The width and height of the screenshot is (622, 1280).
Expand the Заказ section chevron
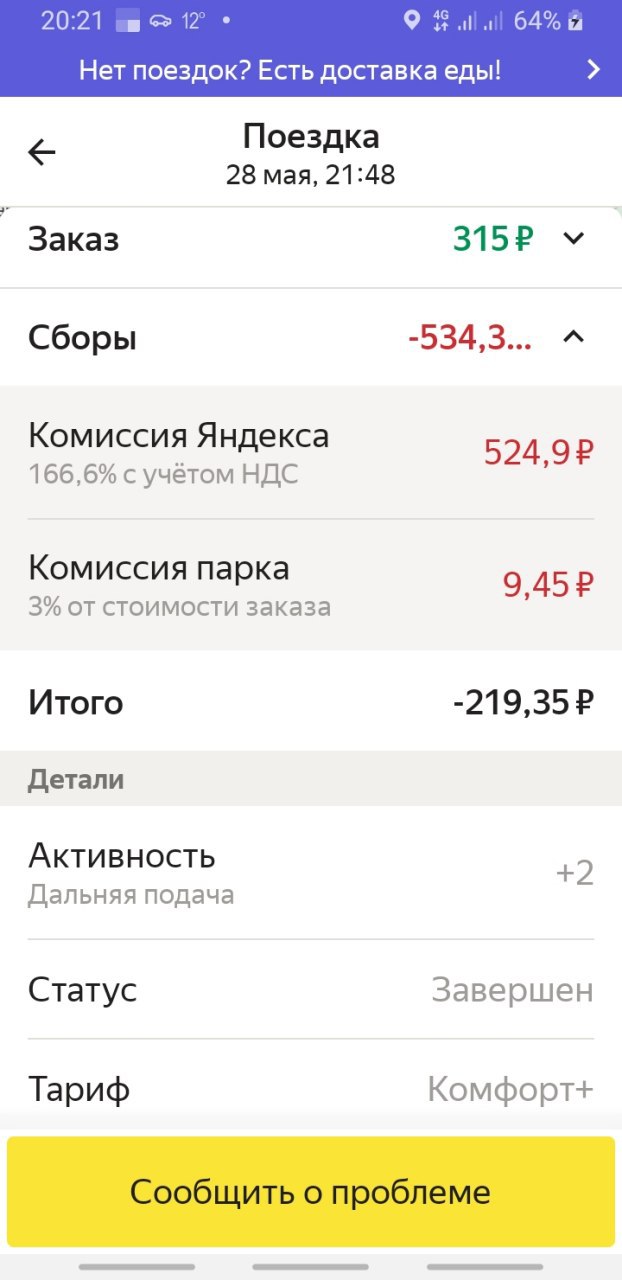pos(573,238)
